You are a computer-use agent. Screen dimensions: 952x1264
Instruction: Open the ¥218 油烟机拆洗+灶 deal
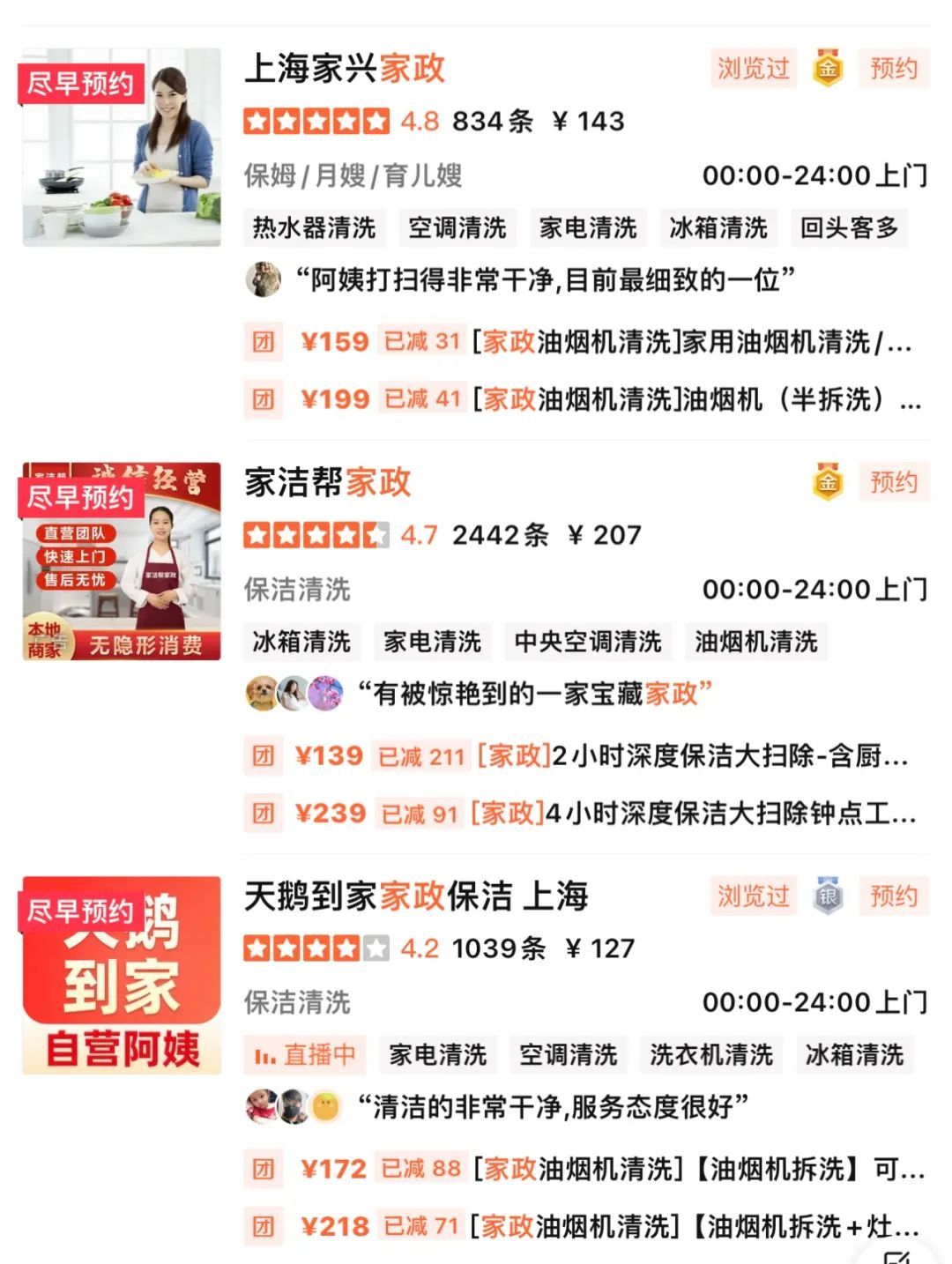coord(582,1226)
